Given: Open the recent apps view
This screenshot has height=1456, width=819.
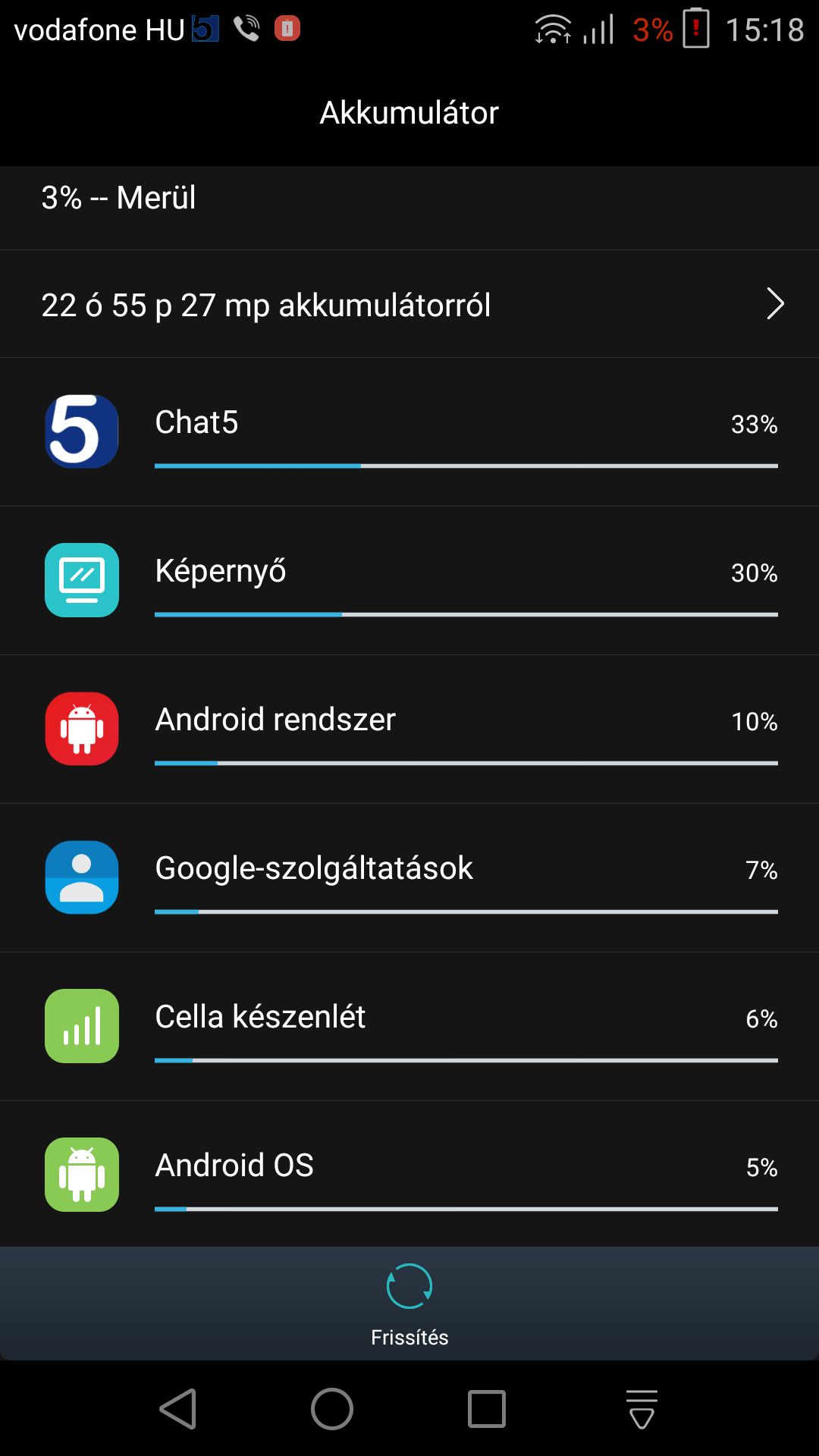Looking at the screenshot, I should [x=487, y=1409].
